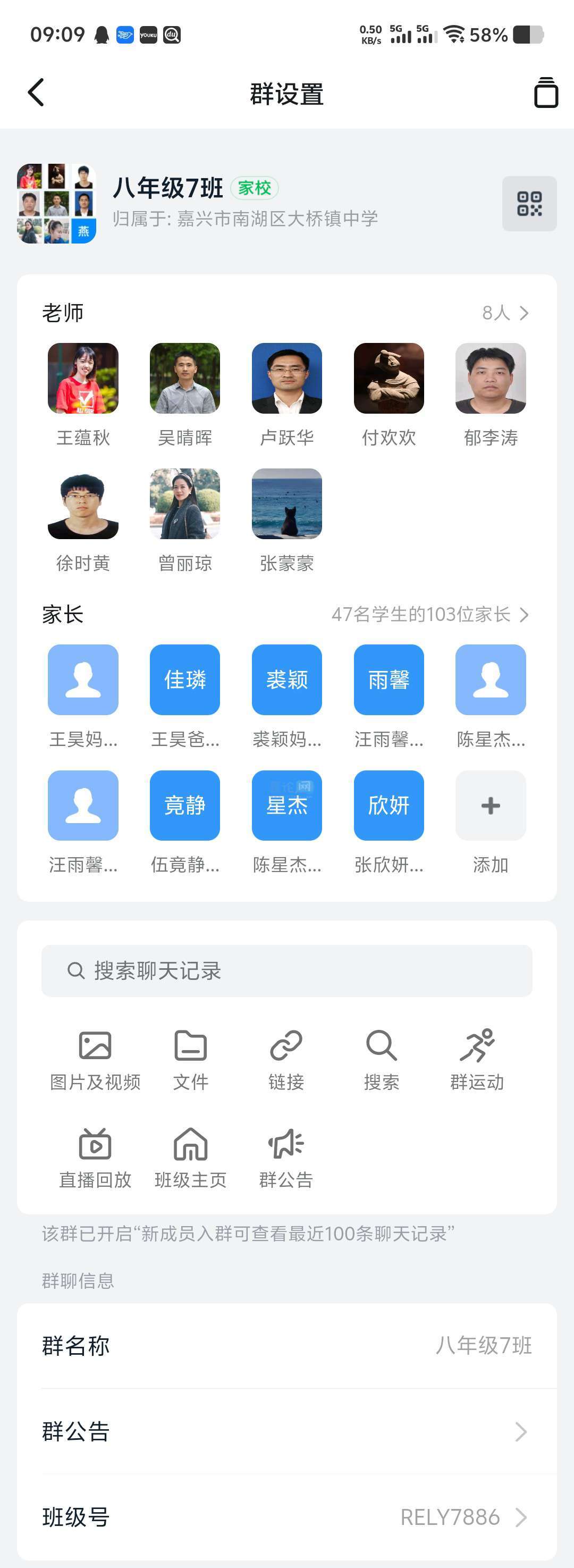Open the 班级号 RELY7886 row
574x1568 pixels.
[286, 1517]
